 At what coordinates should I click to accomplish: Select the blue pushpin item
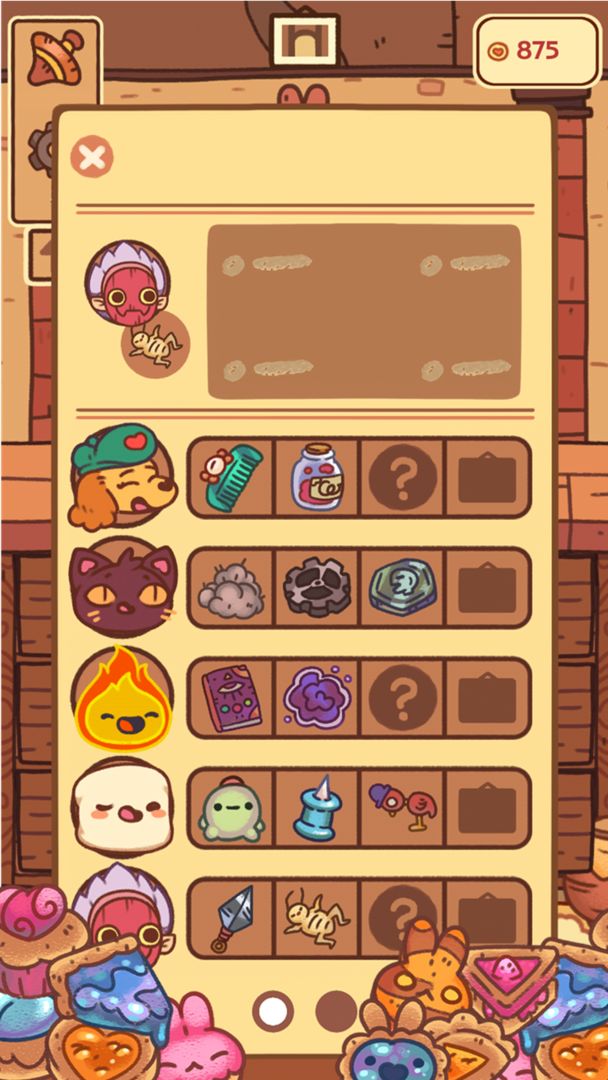[317, 808]
